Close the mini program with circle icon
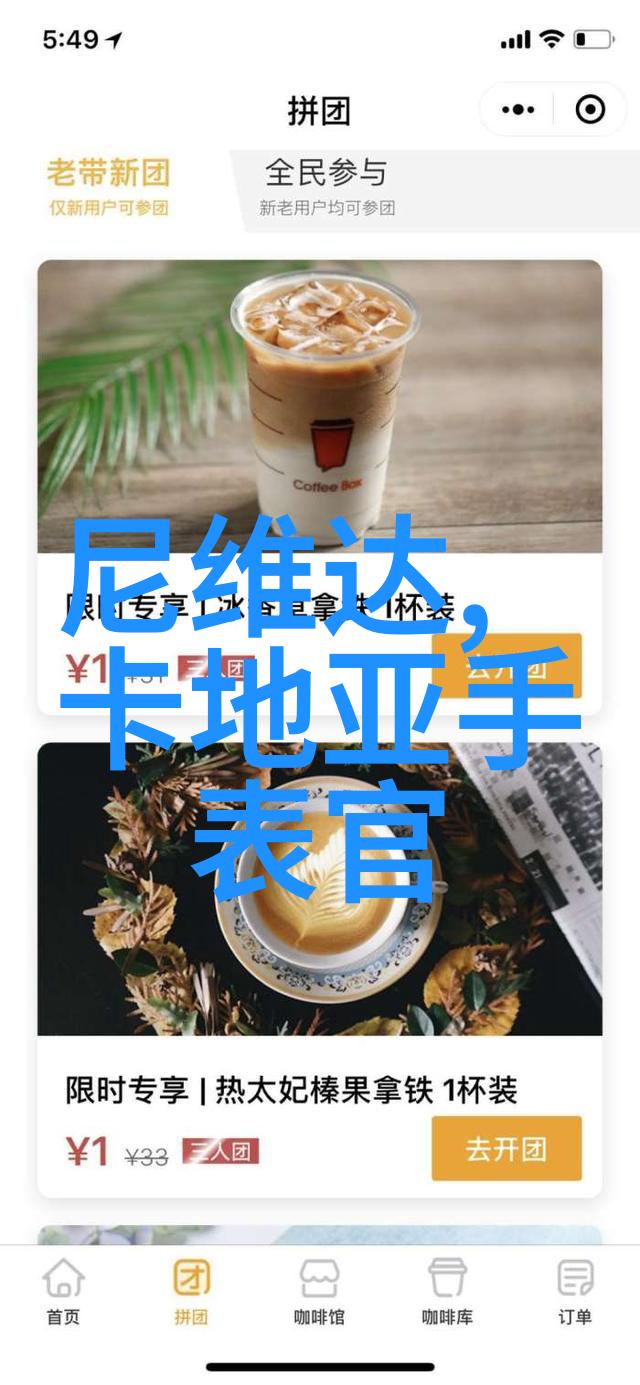This screenshot has height=1385, width=640. [x=590, y=110]
